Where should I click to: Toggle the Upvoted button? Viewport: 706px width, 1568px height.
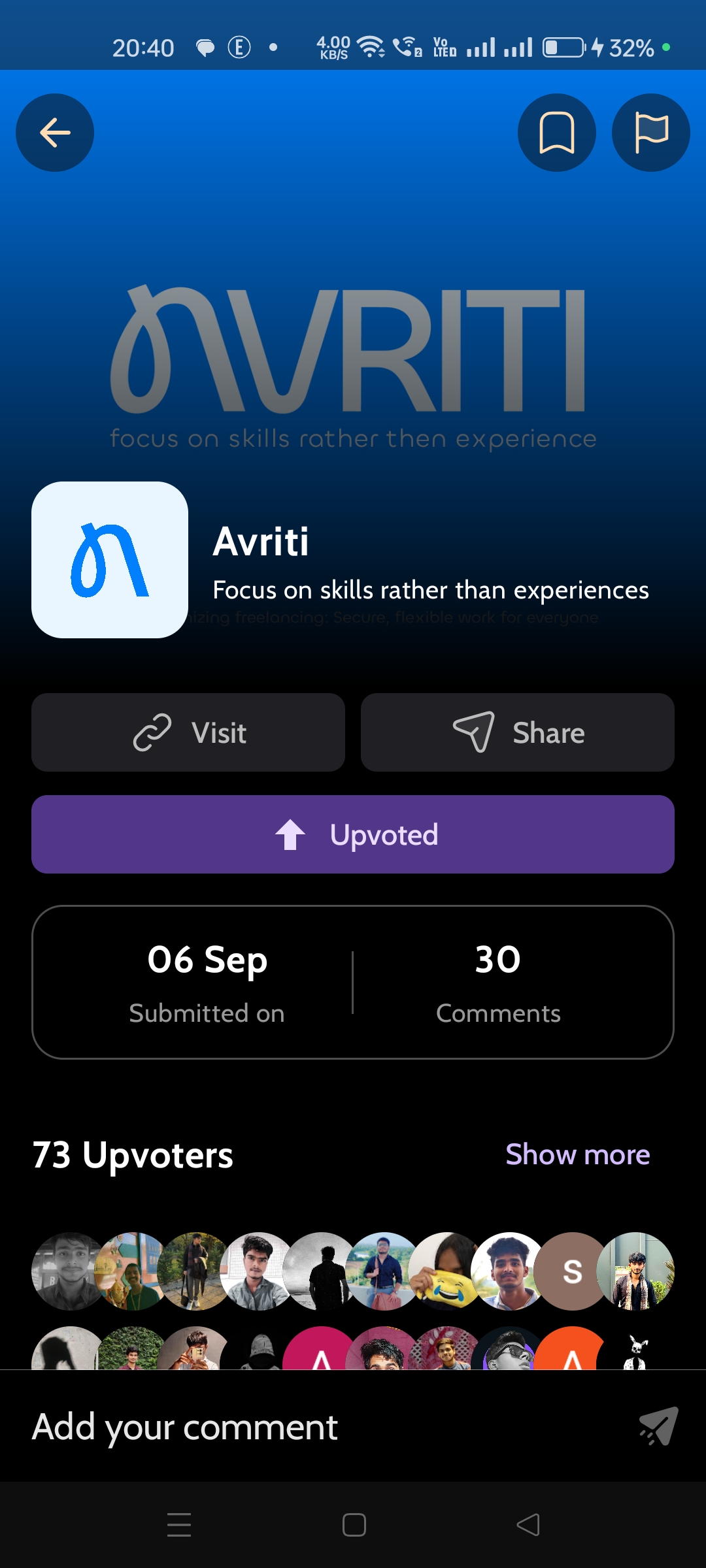[353, 834]
